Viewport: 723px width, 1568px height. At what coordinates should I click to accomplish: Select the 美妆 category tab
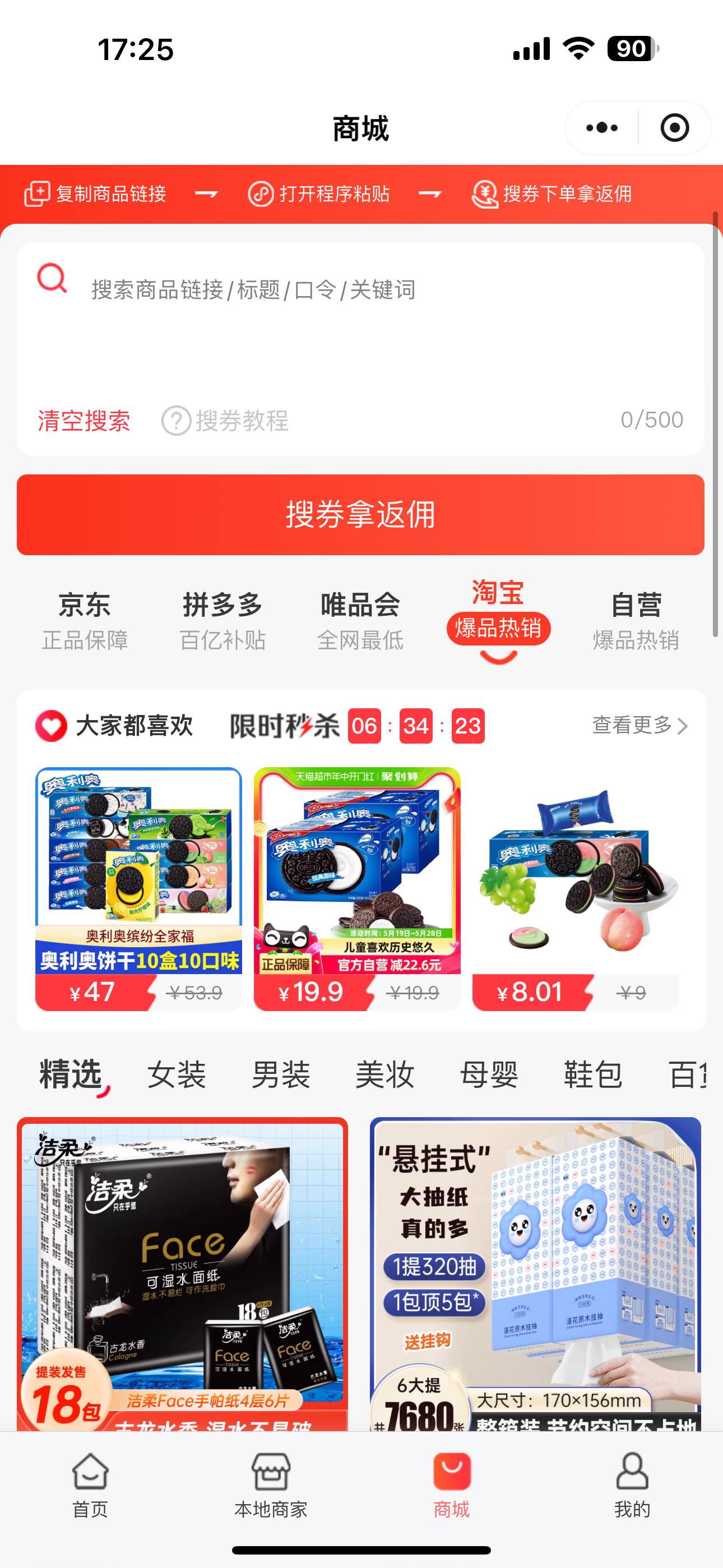click(384, 1074)
